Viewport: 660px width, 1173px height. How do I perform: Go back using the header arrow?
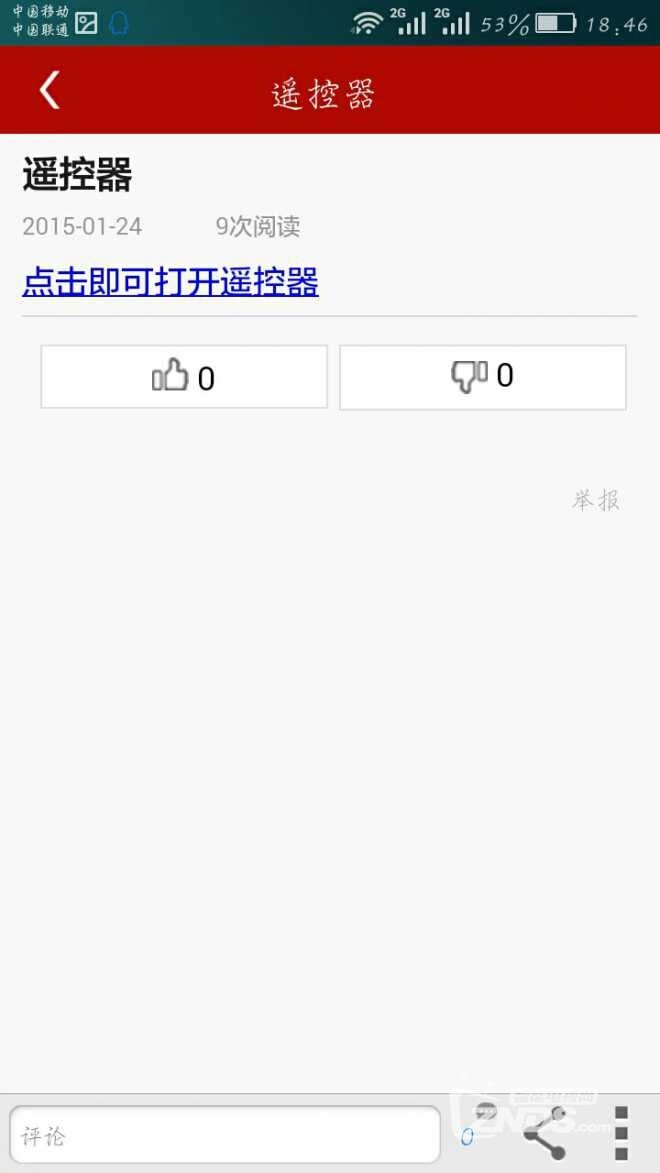pyautogui.click(x=49, y=90)
